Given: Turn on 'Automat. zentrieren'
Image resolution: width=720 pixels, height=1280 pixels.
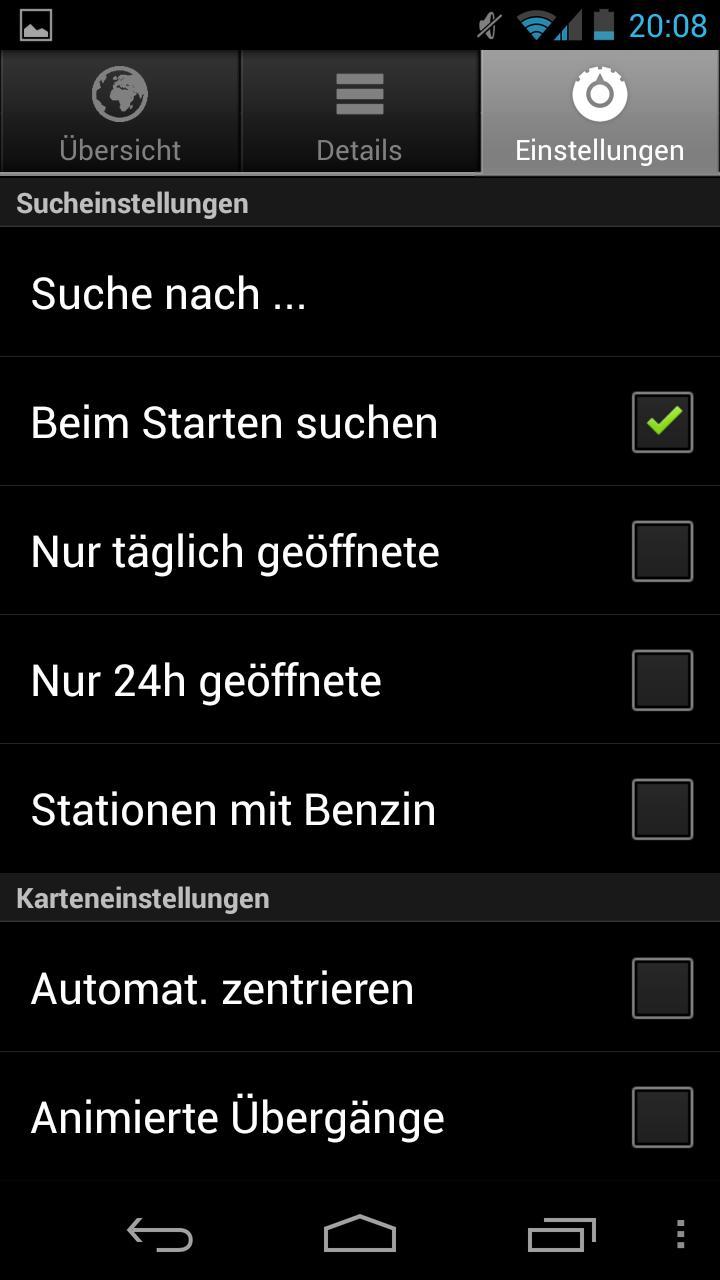Looking at the screenshot, I should tap(662, 988).
